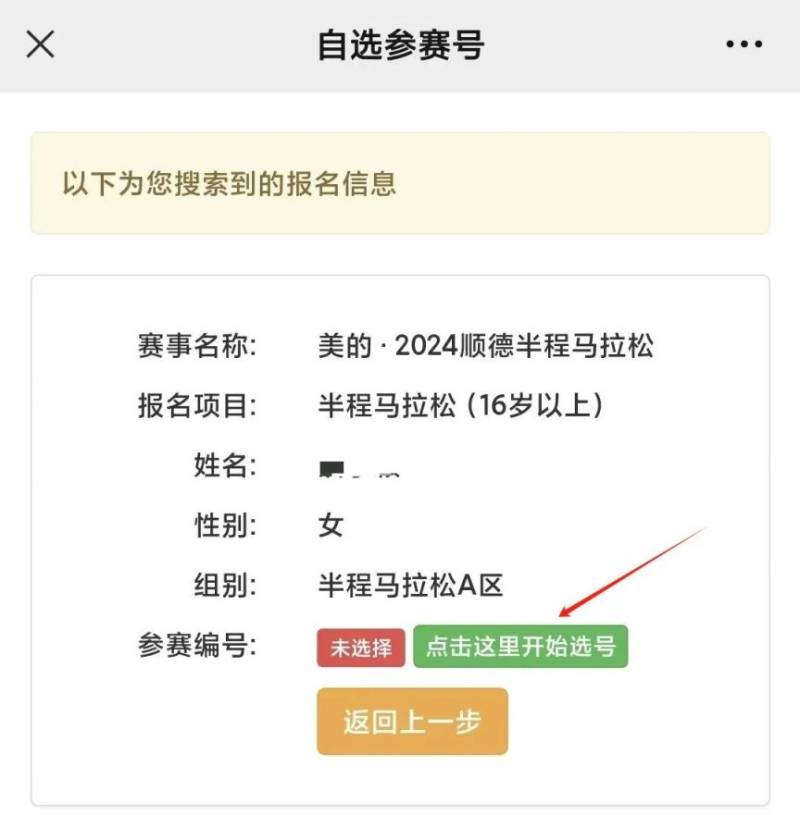Viewport: 800px width, 815px height.
Task: Click the blurred 姓名 name field
Action: [x=360, y=465]
